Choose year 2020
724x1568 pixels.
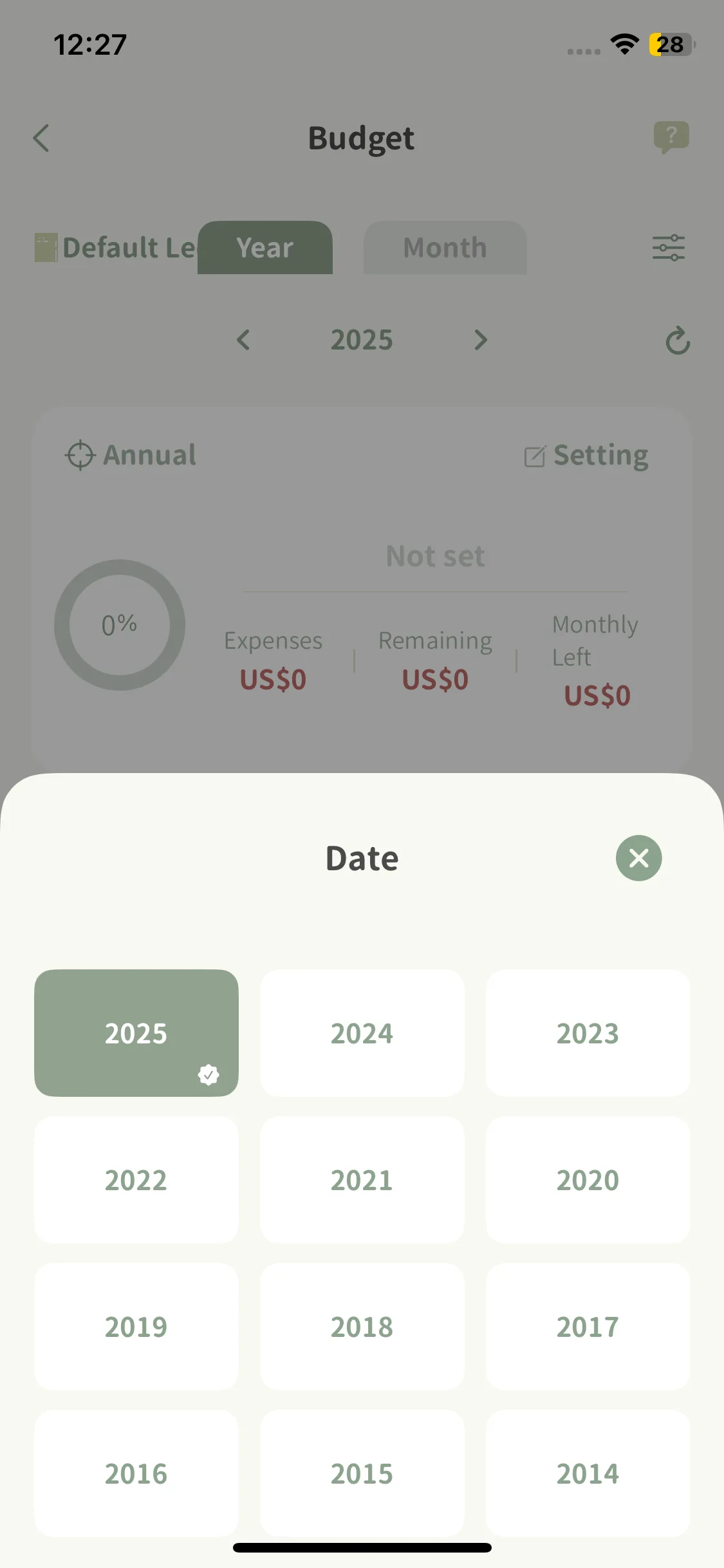[588, 1179]
